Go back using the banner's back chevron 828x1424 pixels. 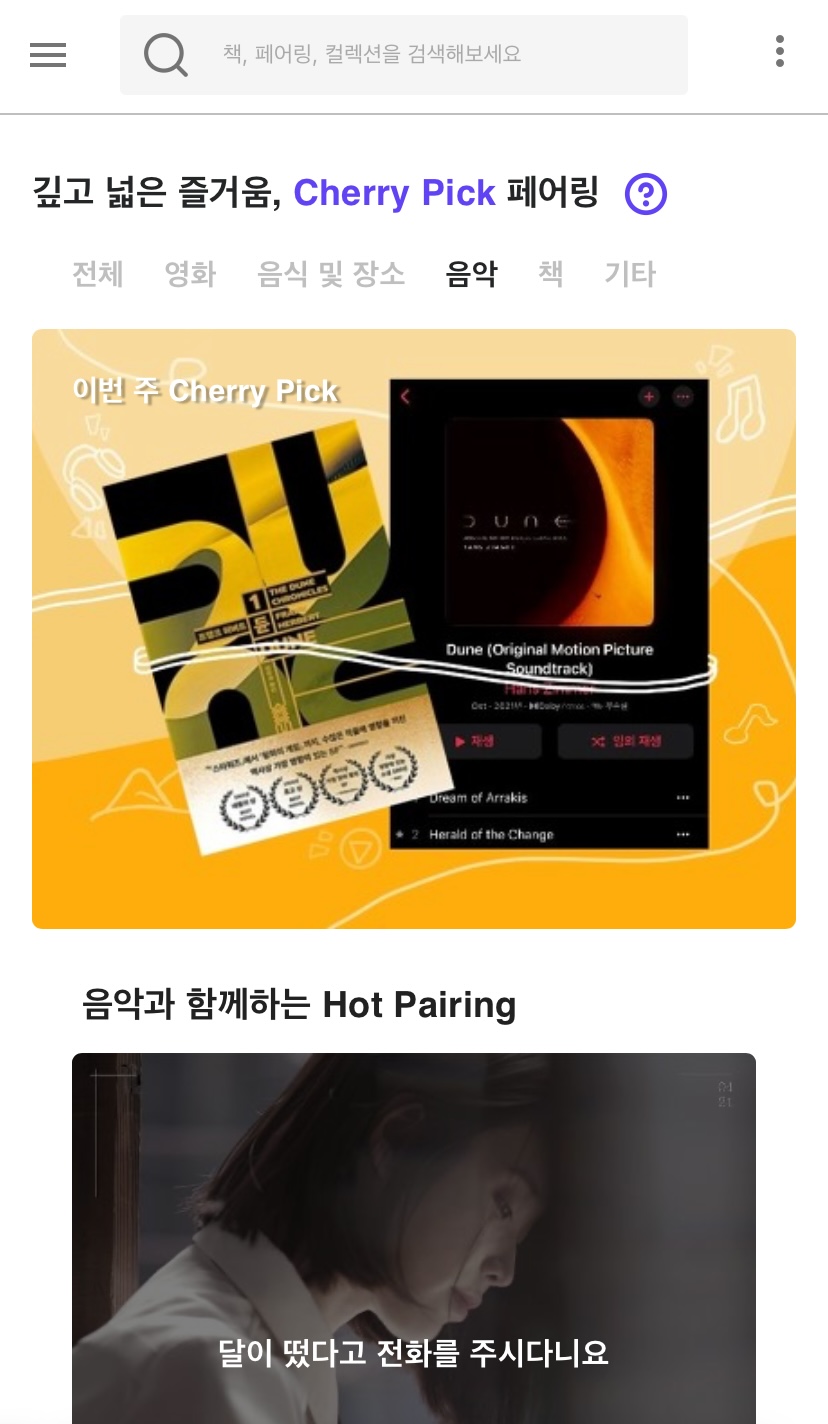pos(404,396)
